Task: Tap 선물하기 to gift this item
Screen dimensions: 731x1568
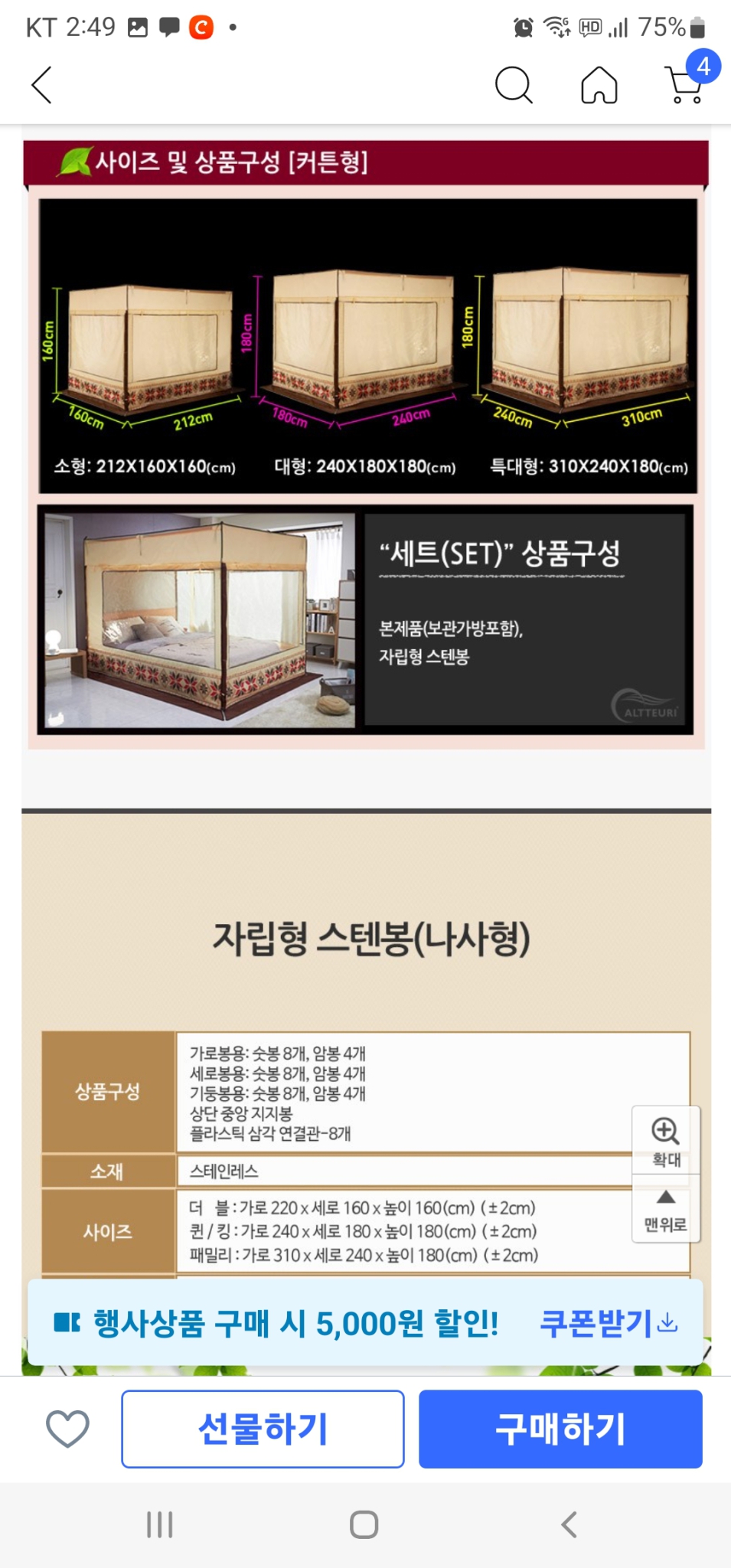Action: coord(262,1429)
